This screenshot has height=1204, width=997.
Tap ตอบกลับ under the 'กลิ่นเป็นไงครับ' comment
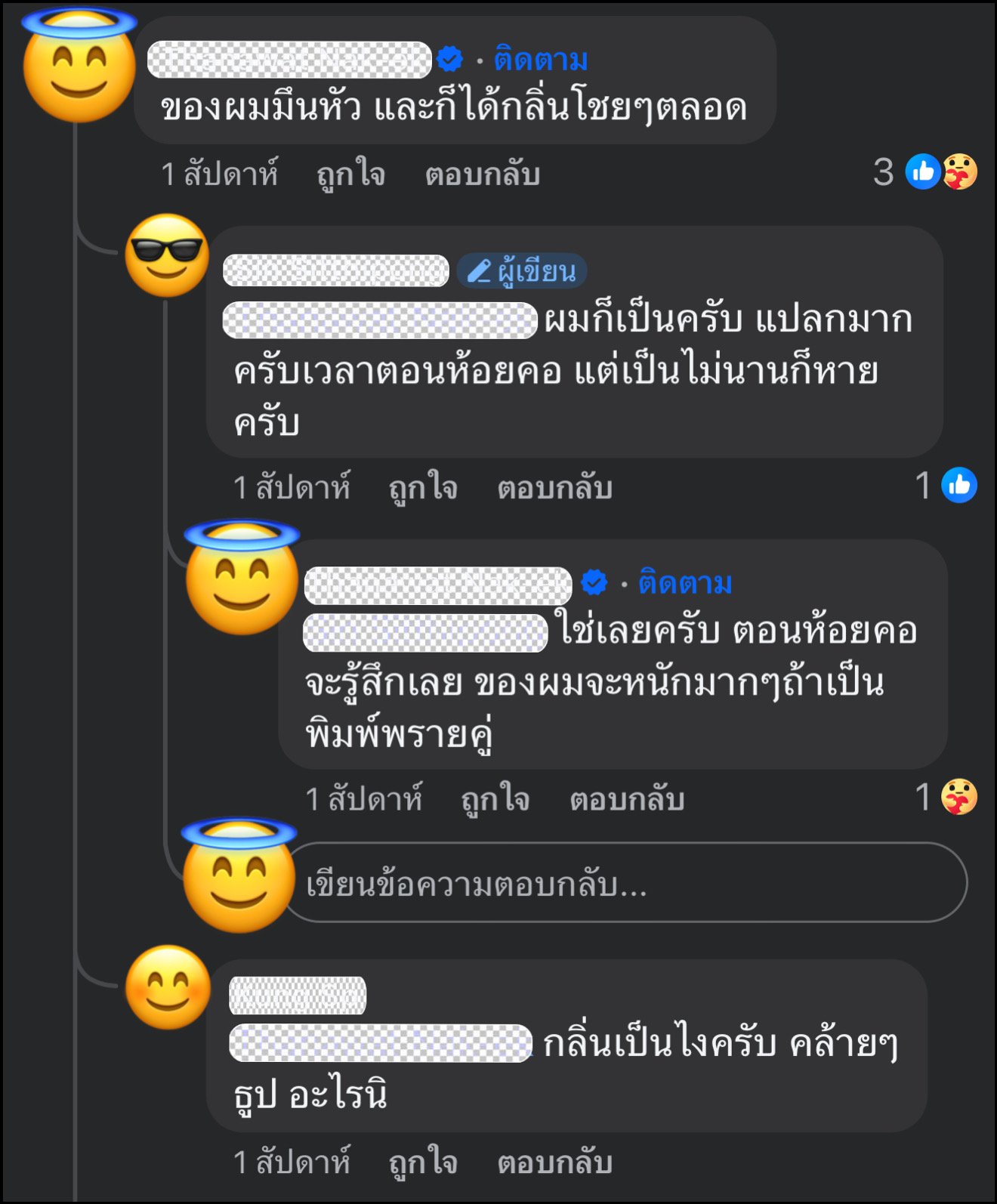click(x=554, y=1162)
